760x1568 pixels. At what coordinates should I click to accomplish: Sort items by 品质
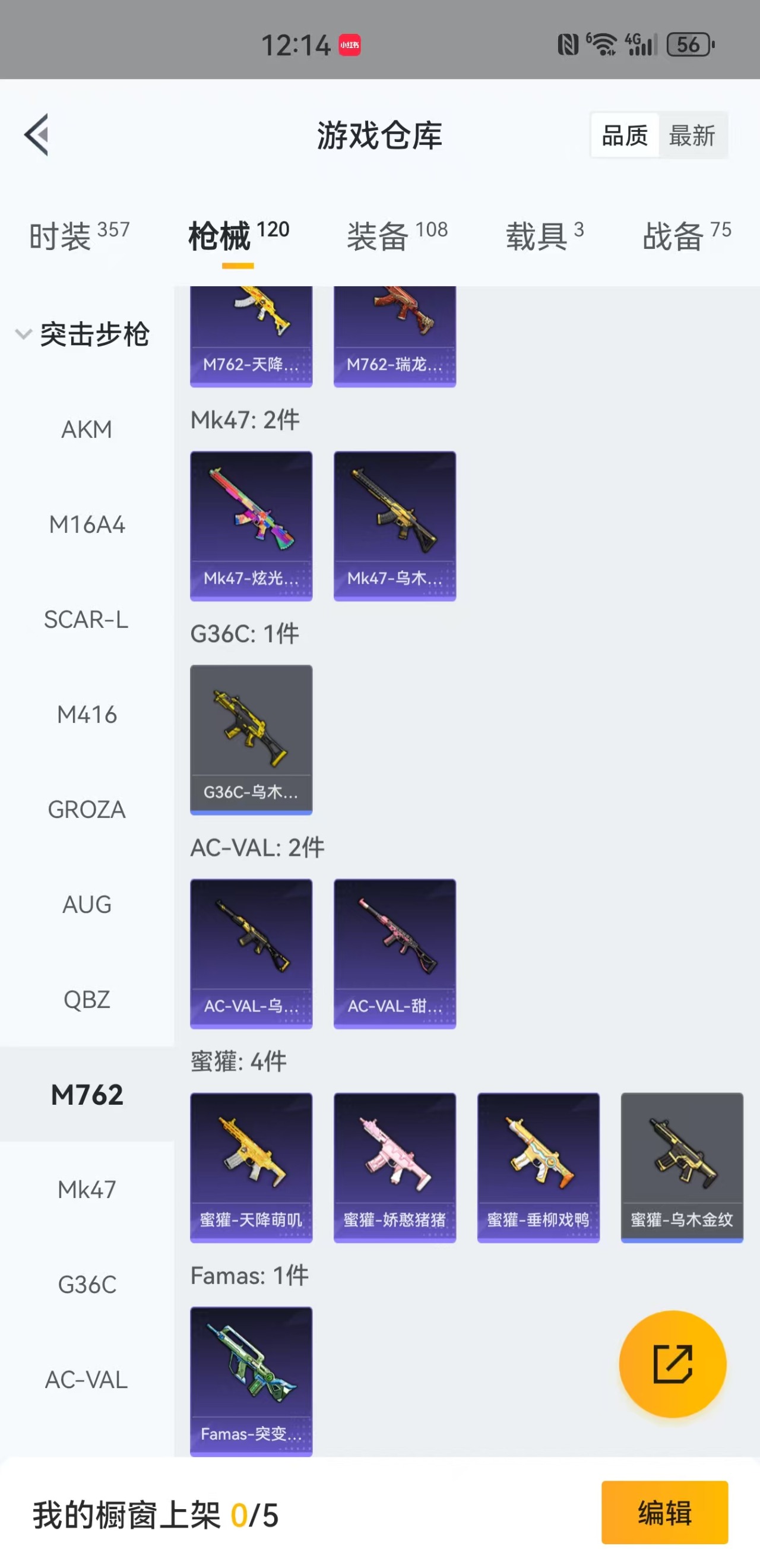625,135
